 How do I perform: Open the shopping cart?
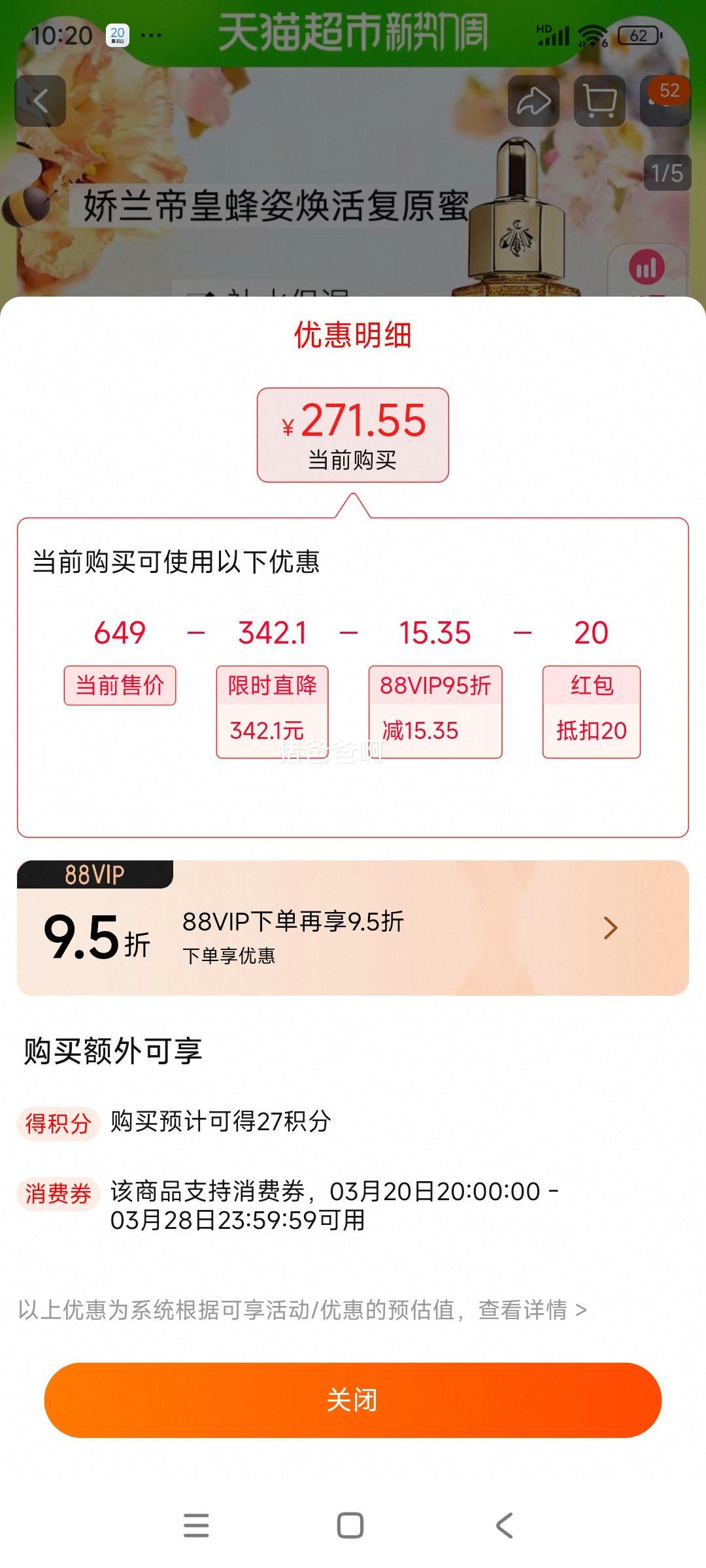(599, 101)
